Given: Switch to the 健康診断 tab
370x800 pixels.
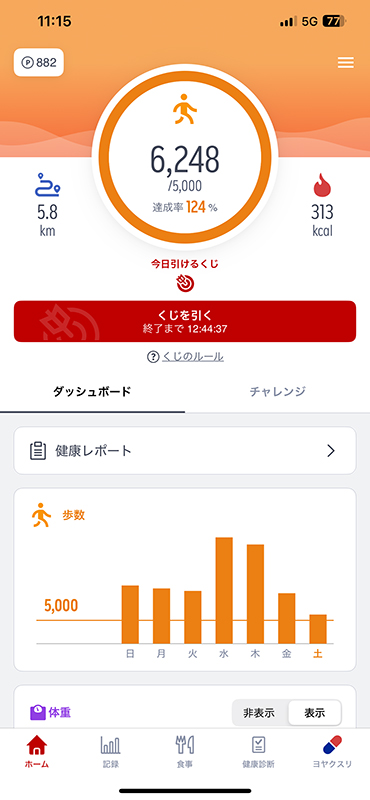Looking at the screenshot, I should tap(258, 752).
